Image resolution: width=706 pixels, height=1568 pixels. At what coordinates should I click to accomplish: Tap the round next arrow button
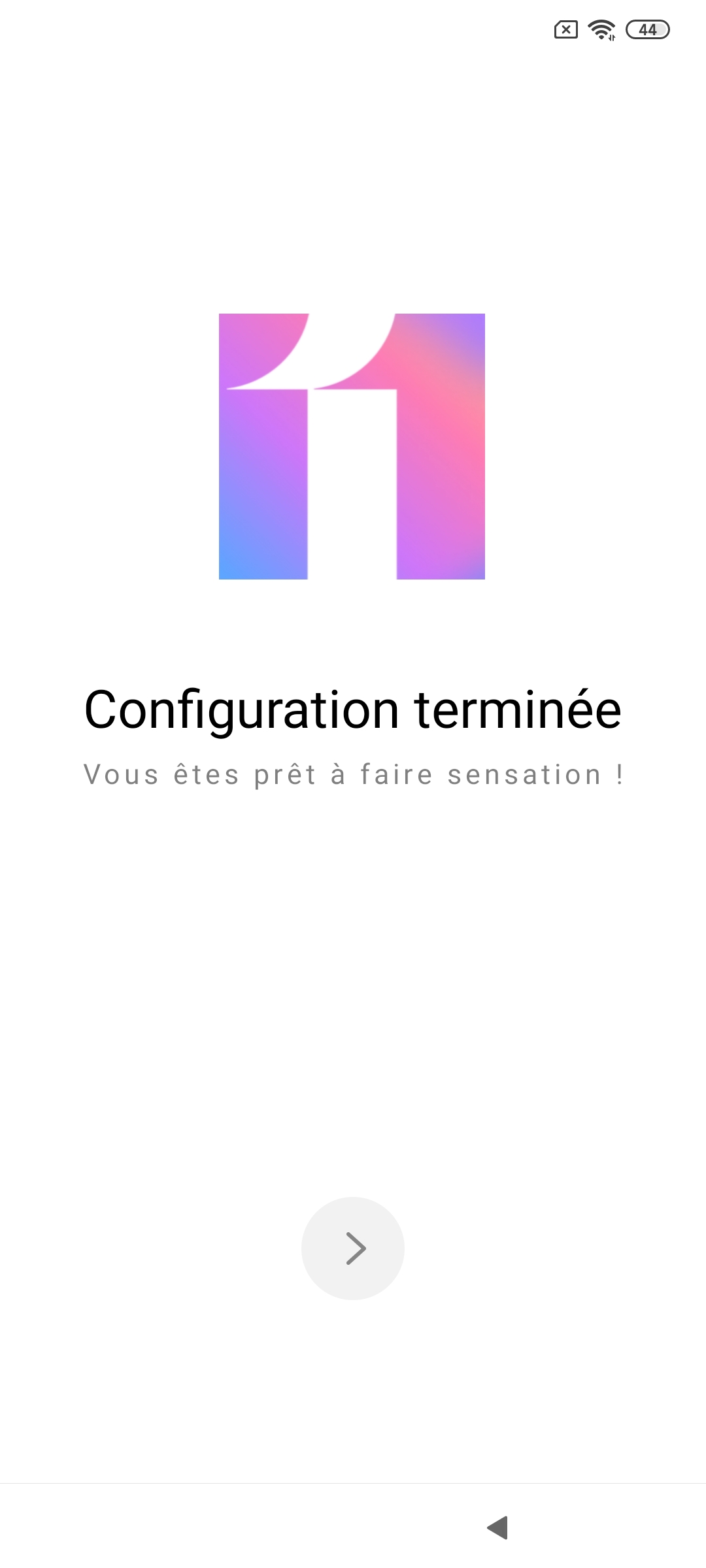click(x=353, y=1248)
